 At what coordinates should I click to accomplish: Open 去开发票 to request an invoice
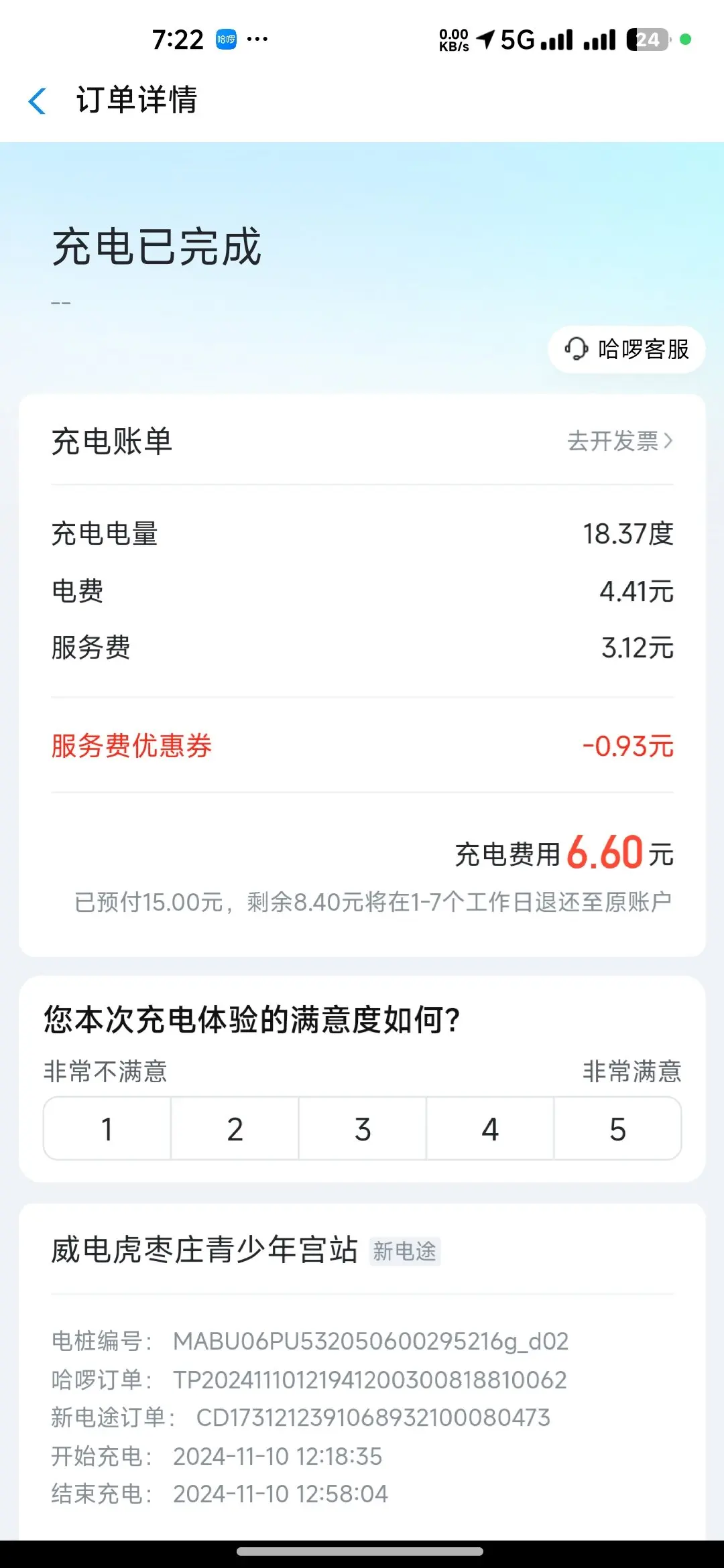click(620, 441)
